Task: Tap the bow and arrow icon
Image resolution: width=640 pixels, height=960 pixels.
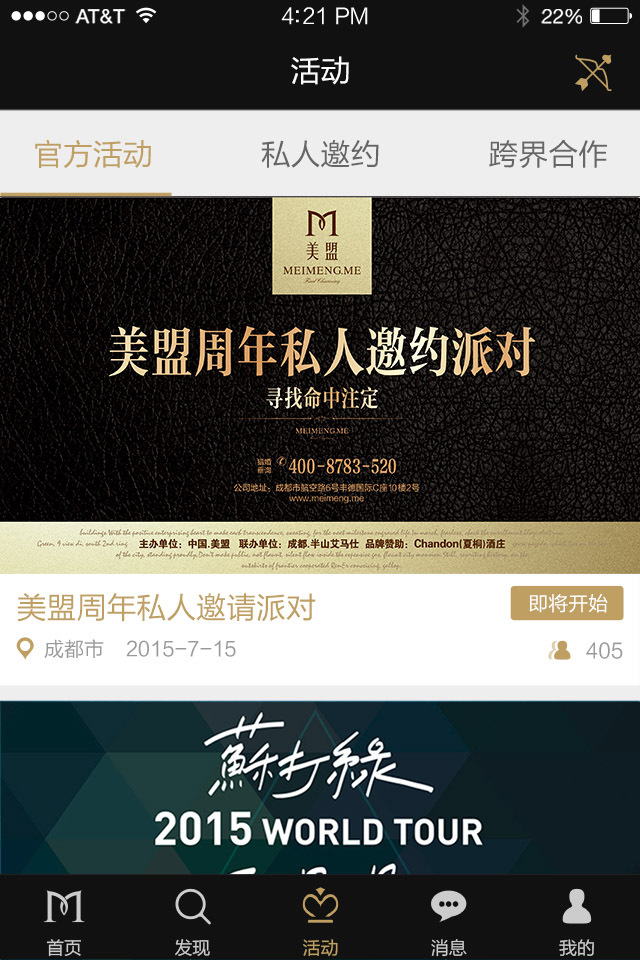Action: pos(593,72)
